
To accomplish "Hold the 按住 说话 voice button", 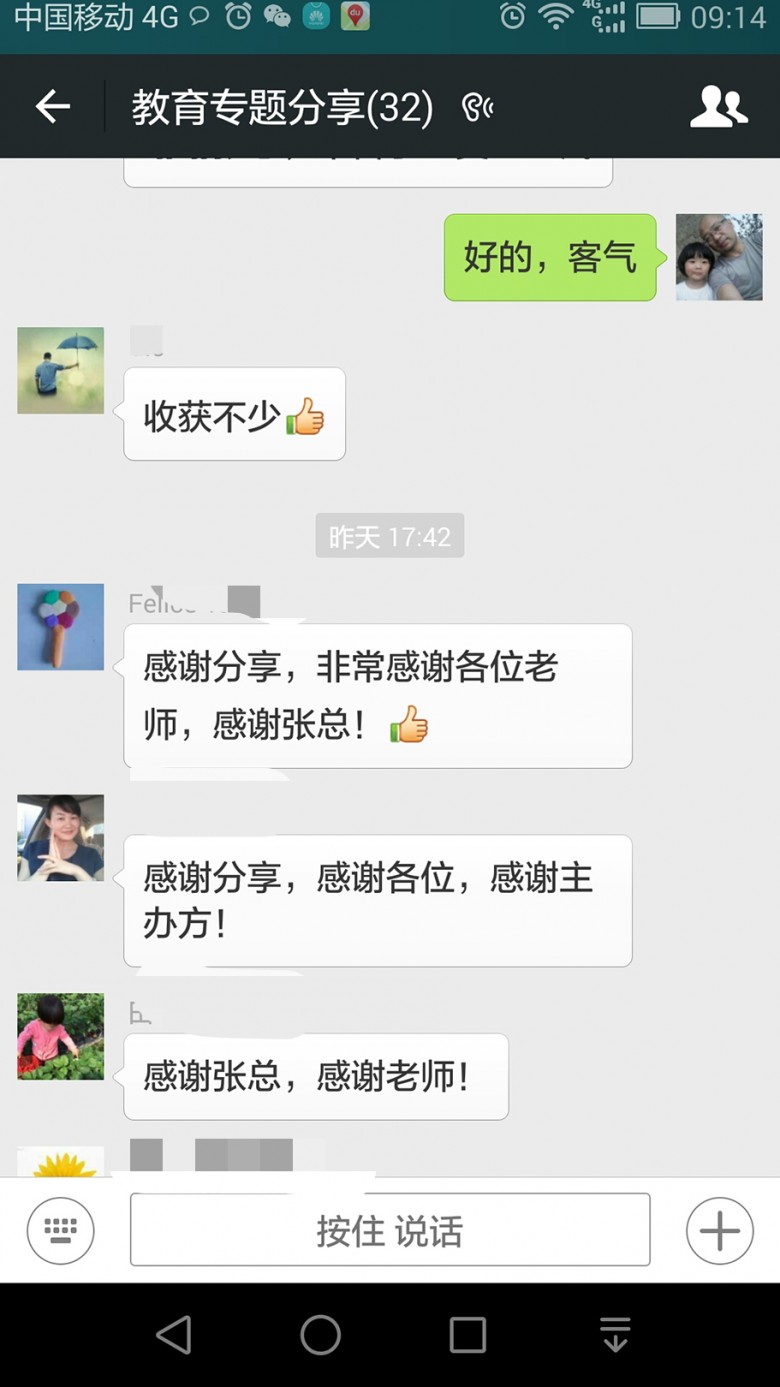I will coord(390,1230).
